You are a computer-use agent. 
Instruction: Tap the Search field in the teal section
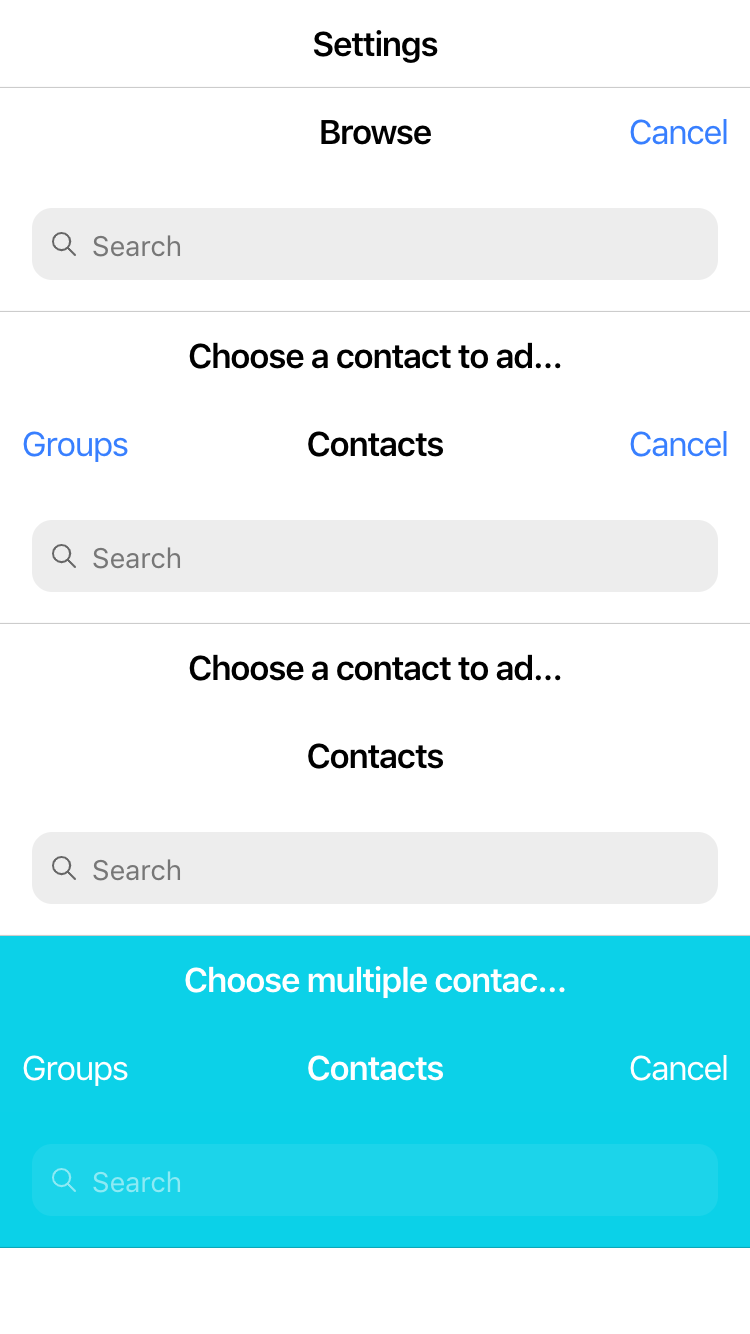point(375,1181)
